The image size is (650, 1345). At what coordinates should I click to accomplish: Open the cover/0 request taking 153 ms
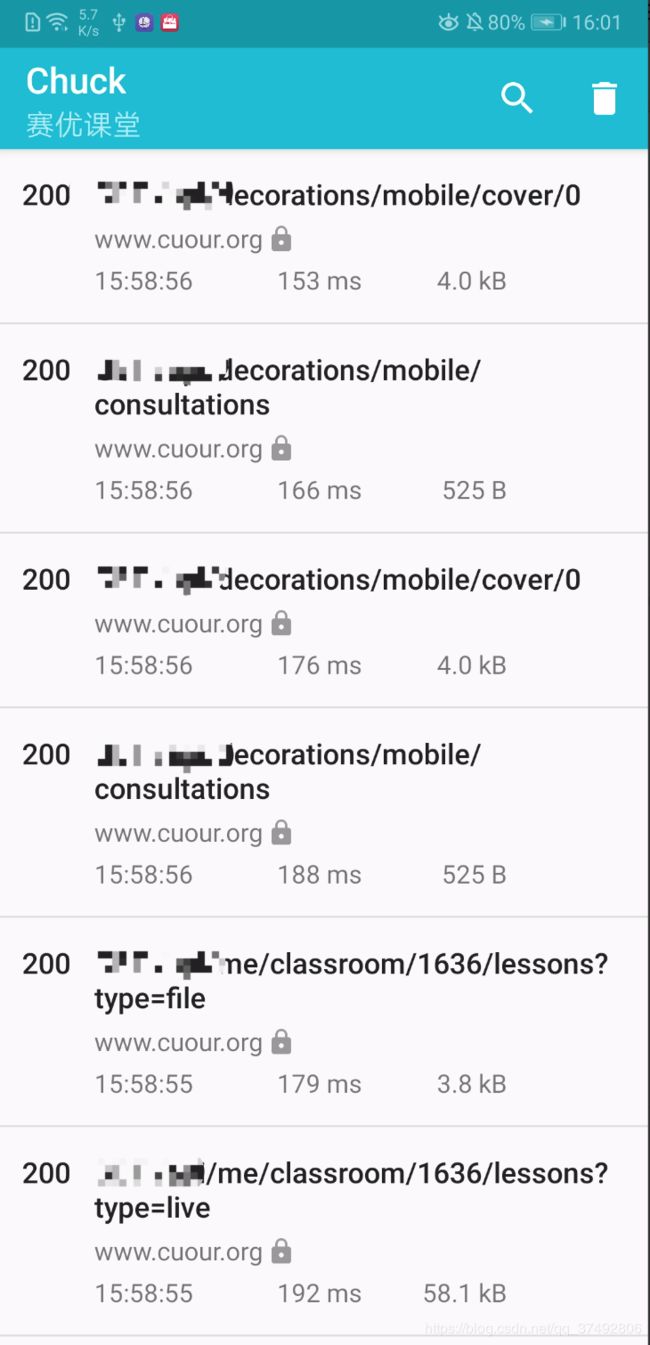click(325, 237)
